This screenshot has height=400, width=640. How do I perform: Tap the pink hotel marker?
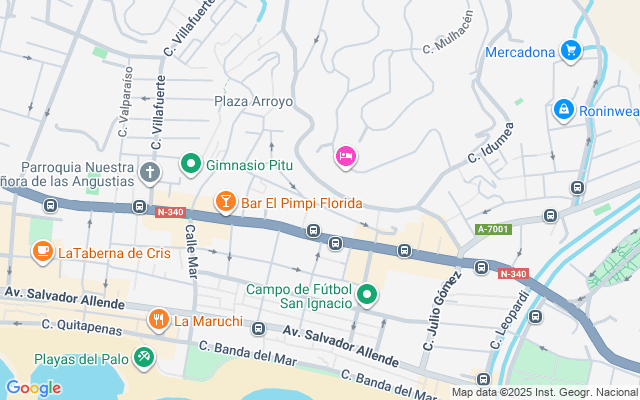coord(344,155)
